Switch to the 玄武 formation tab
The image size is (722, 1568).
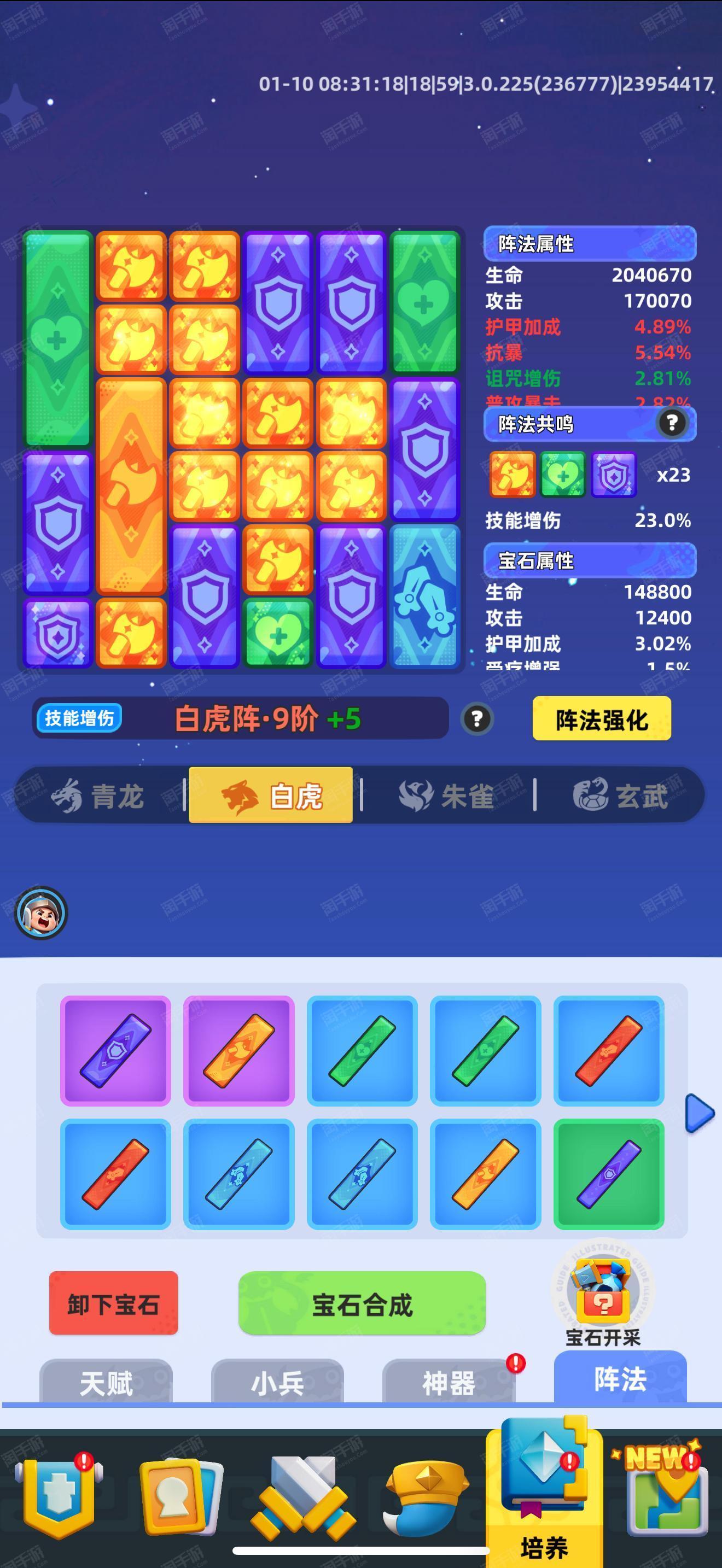621,795
